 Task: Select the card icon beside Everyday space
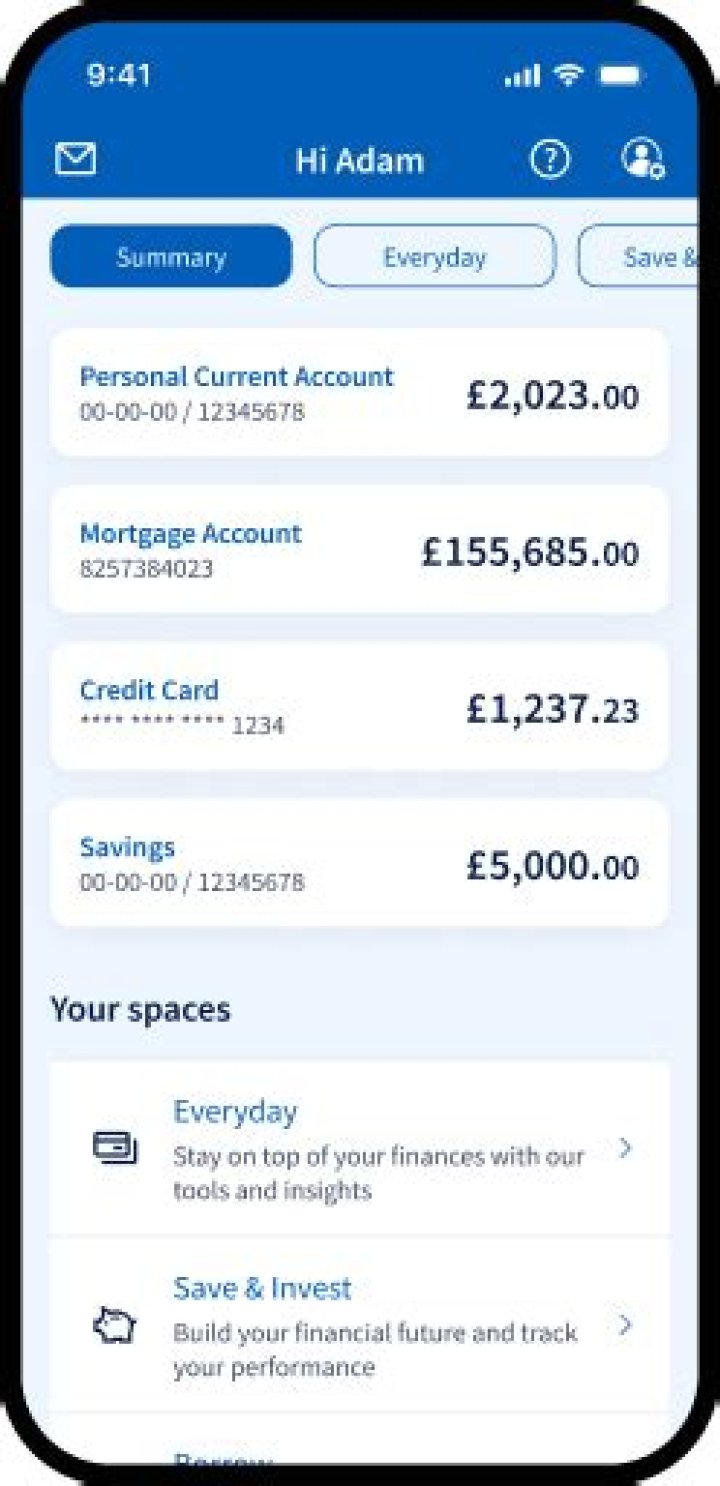[117, 1148]
